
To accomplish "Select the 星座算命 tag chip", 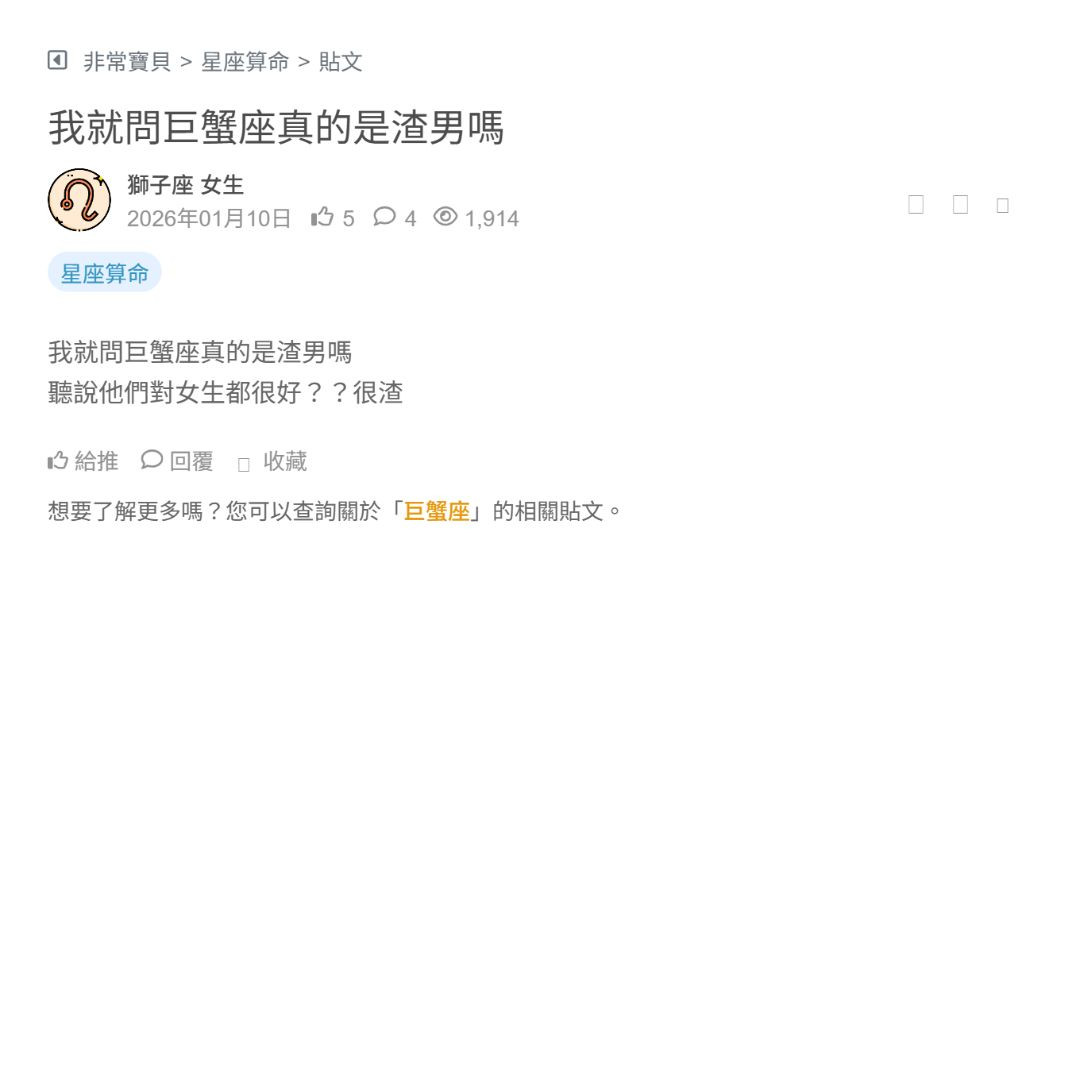I will [x=105, y=273].
